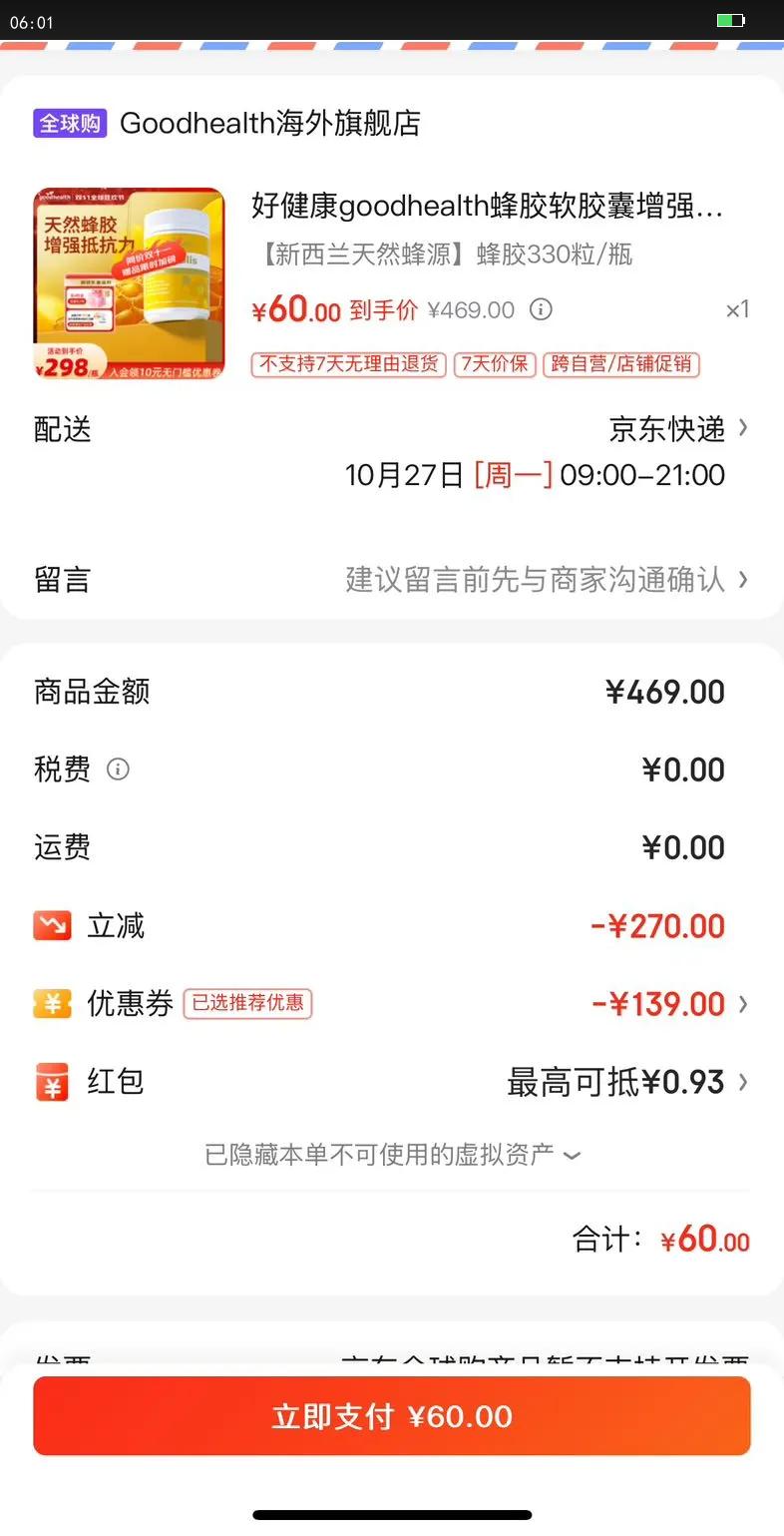Open the Goodhealth海外旗舰店 store page

tap(269, 124)
